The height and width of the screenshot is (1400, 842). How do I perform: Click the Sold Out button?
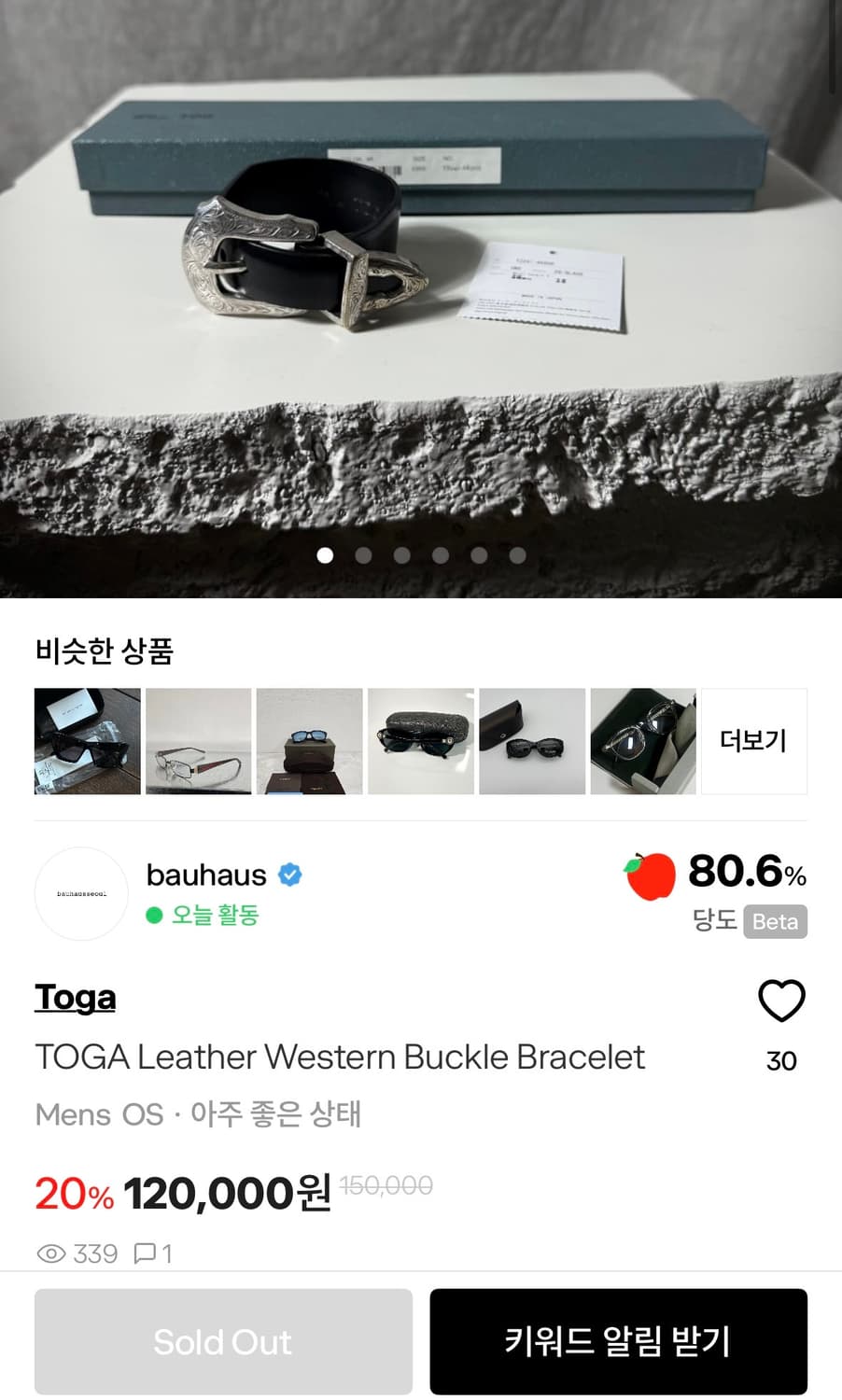(x=222, y=1341)
